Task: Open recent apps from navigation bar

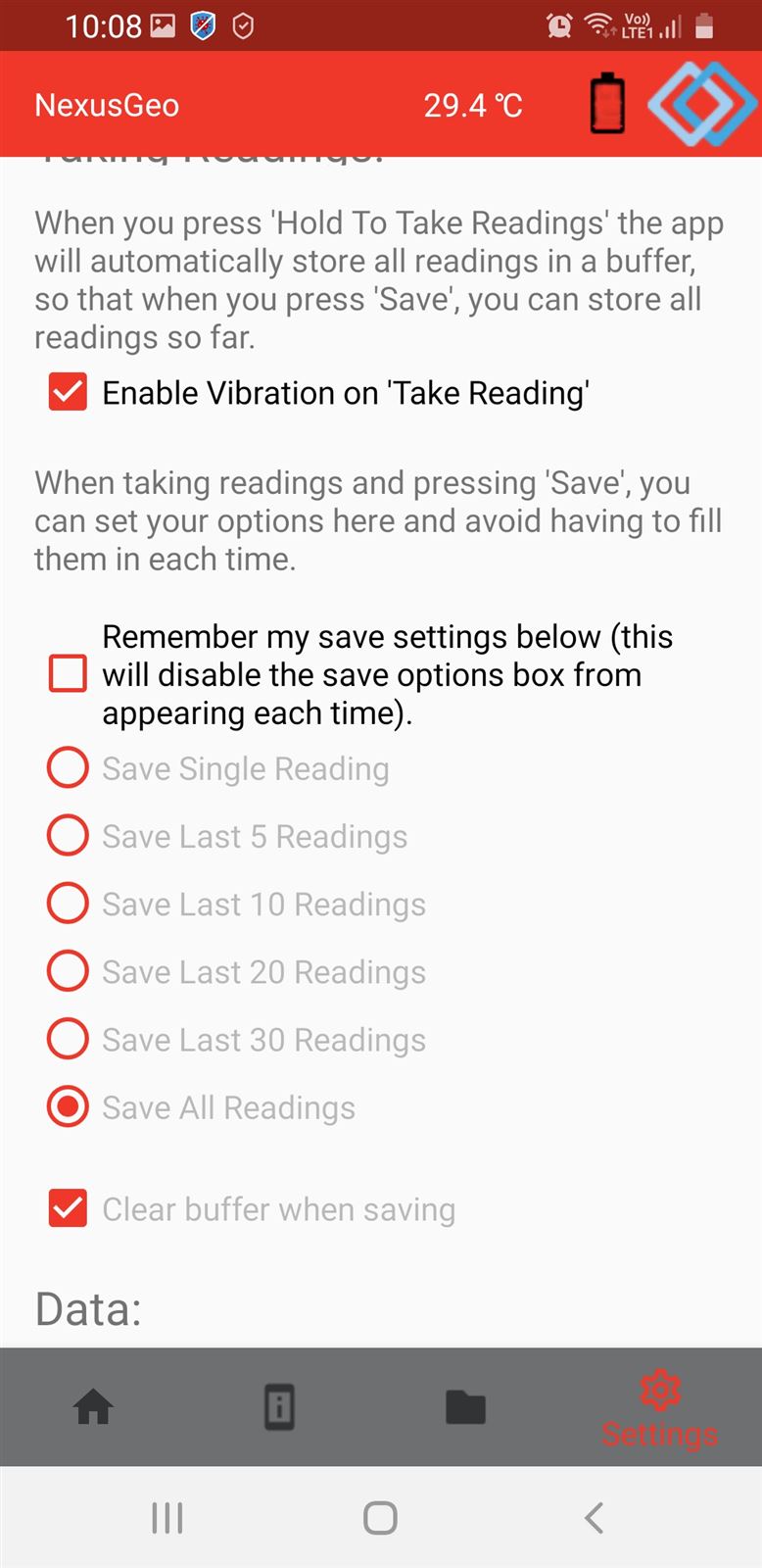Action: 167,1518
